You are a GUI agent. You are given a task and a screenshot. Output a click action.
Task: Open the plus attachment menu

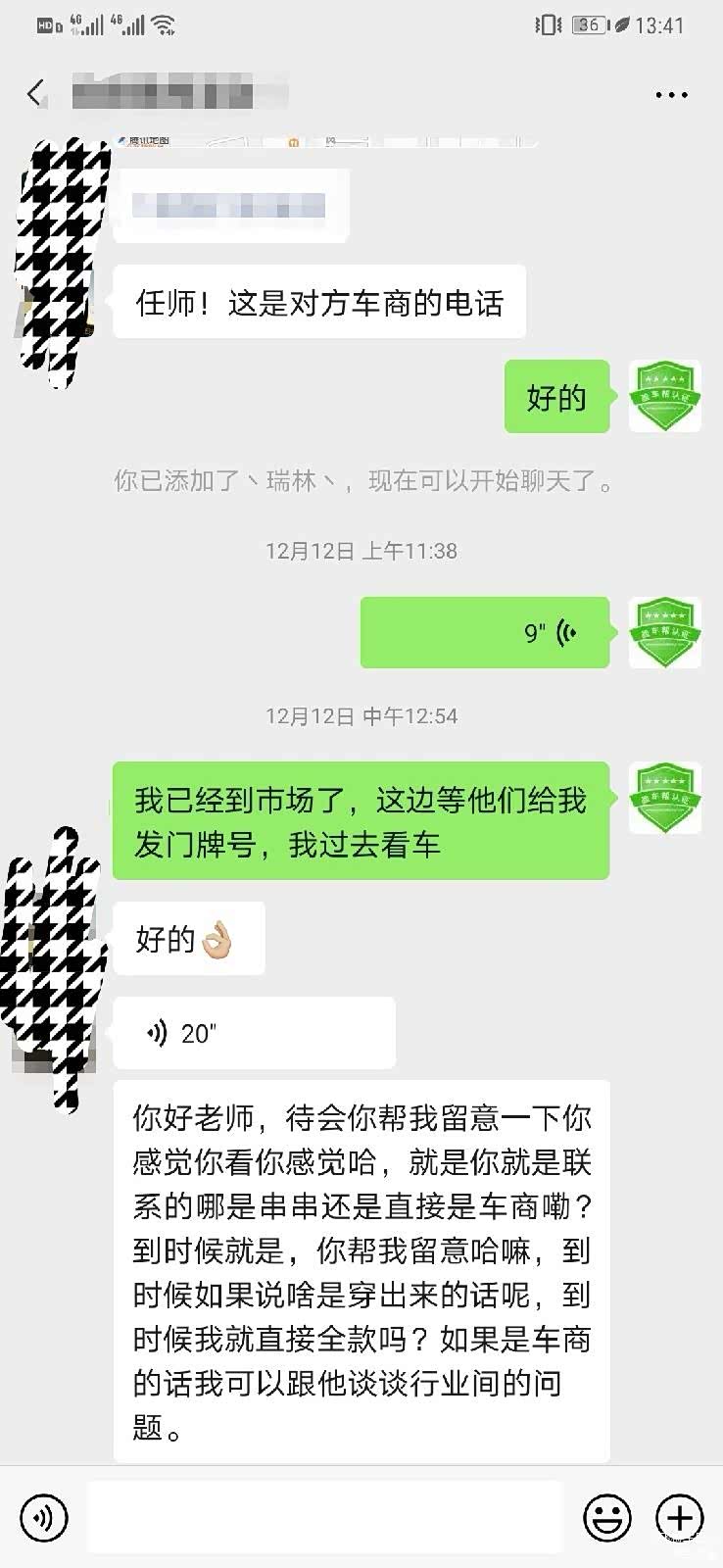click(x=679, y=1518)
